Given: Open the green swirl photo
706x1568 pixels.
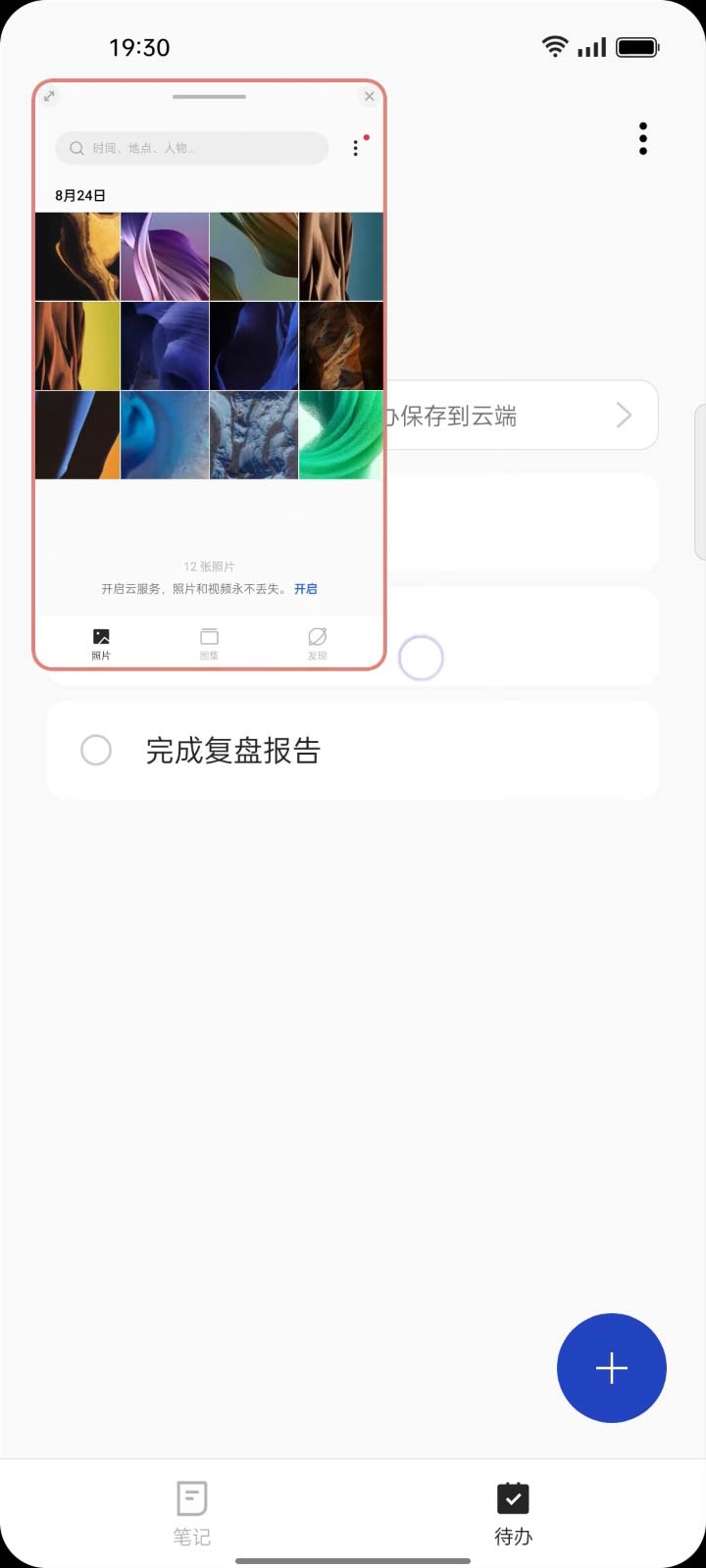Looking at the screenshot, I should pos(340,435).
